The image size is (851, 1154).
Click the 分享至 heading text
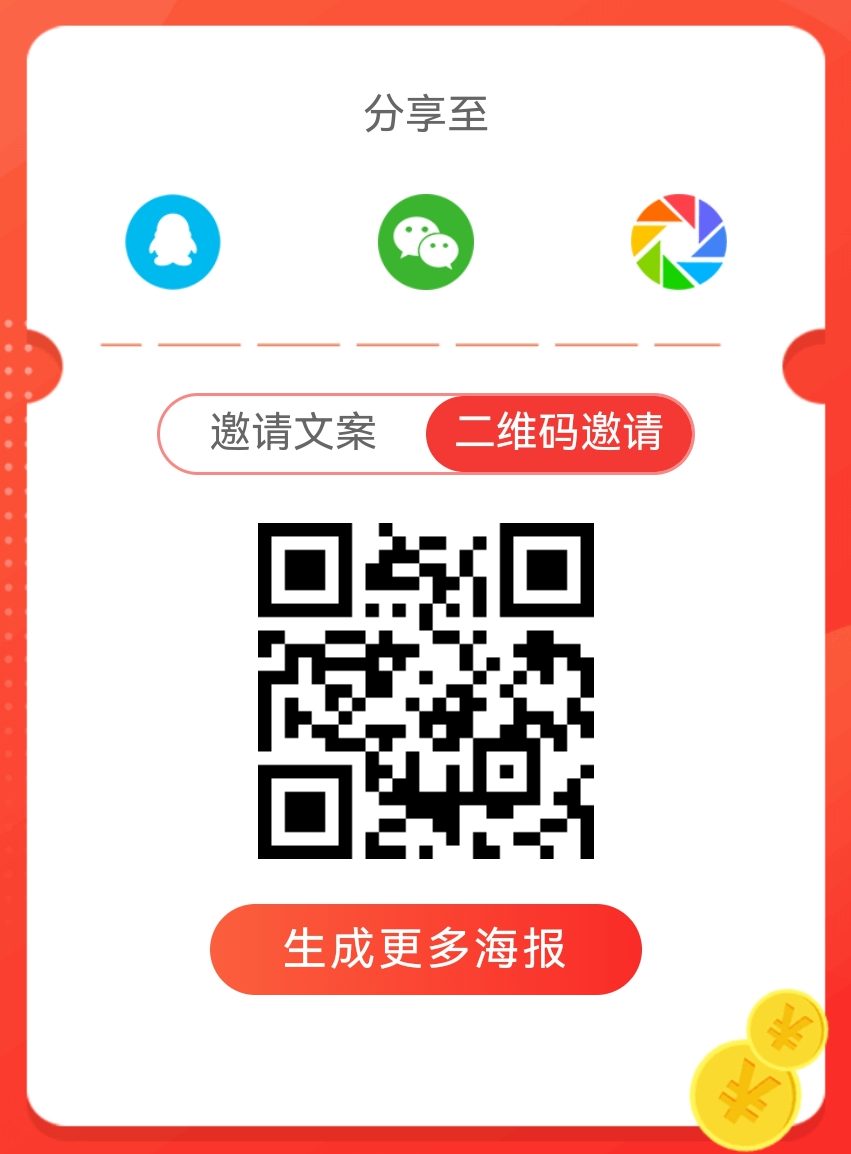pyautogui.click(x=425, y=113)
